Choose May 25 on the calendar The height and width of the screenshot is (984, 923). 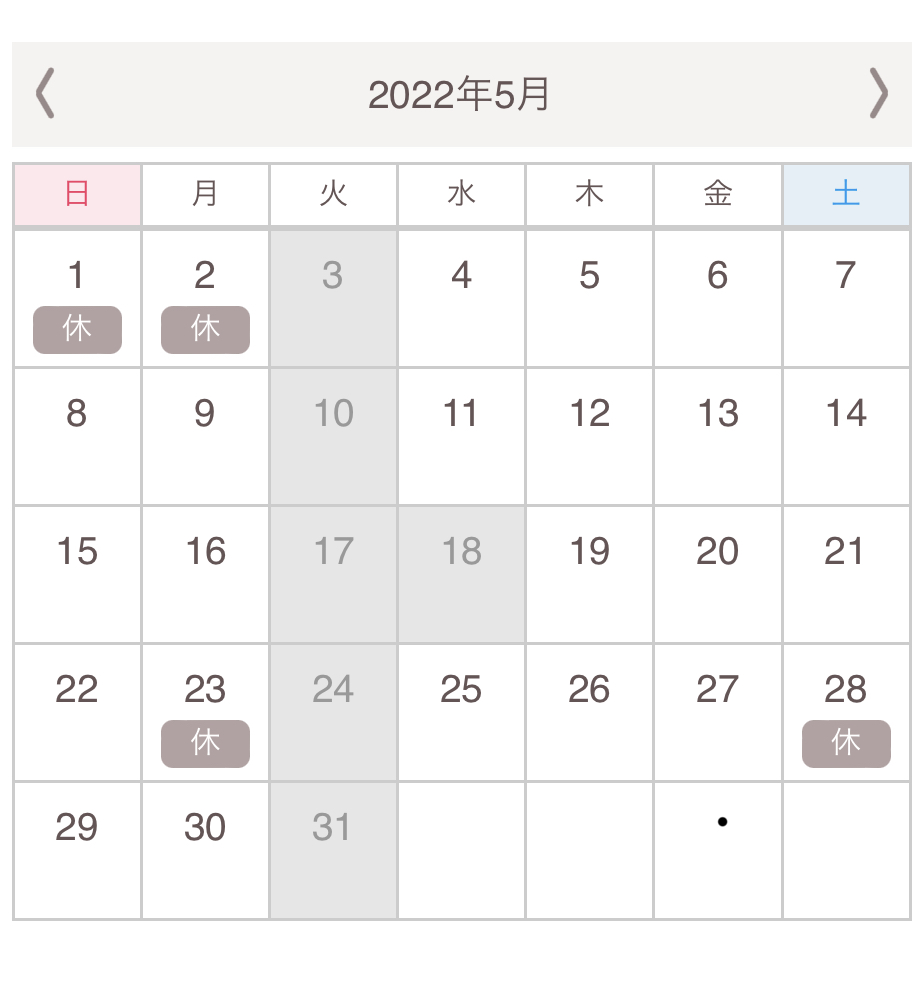click(461, 711)
